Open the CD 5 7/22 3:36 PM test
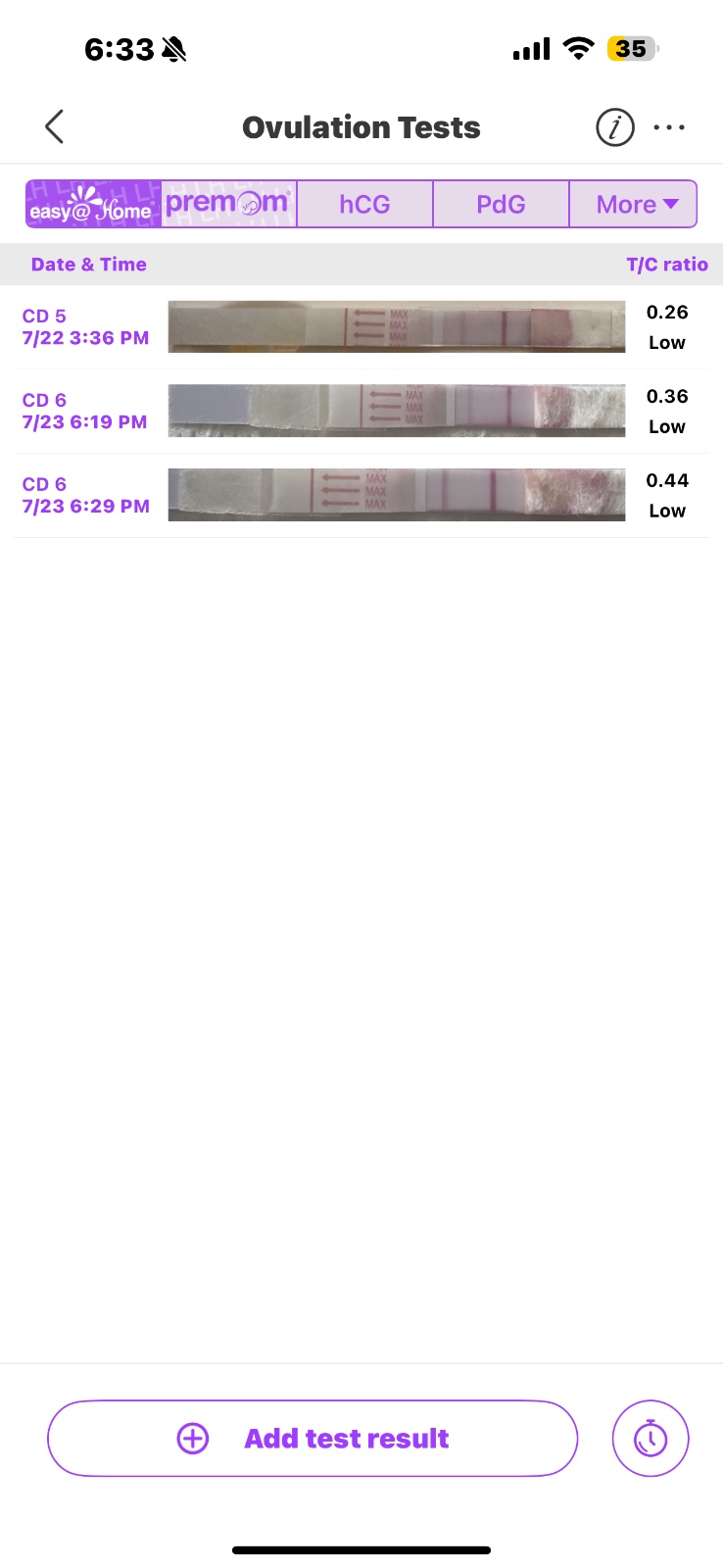 point(361,327)
